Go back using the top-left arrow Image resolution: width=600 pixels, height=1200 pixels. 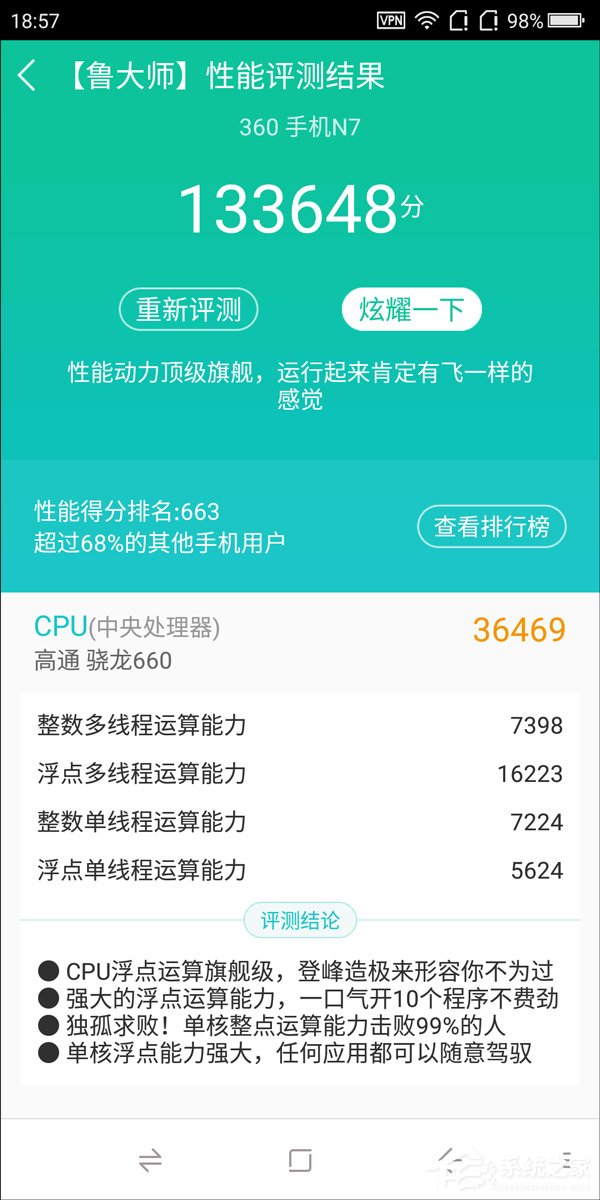pos(27,76)
